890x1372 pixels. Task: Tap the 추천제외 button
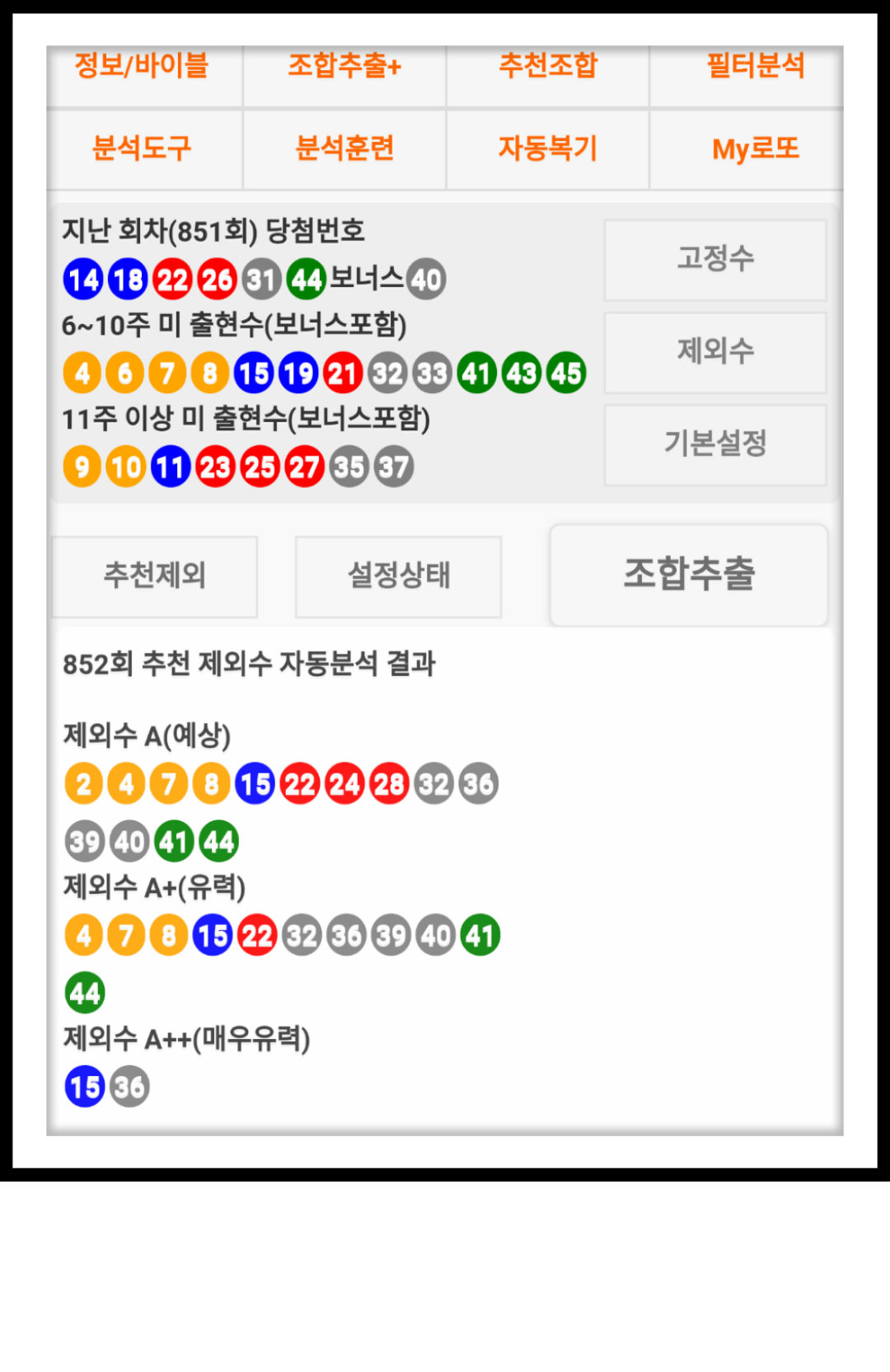point(155,576)
